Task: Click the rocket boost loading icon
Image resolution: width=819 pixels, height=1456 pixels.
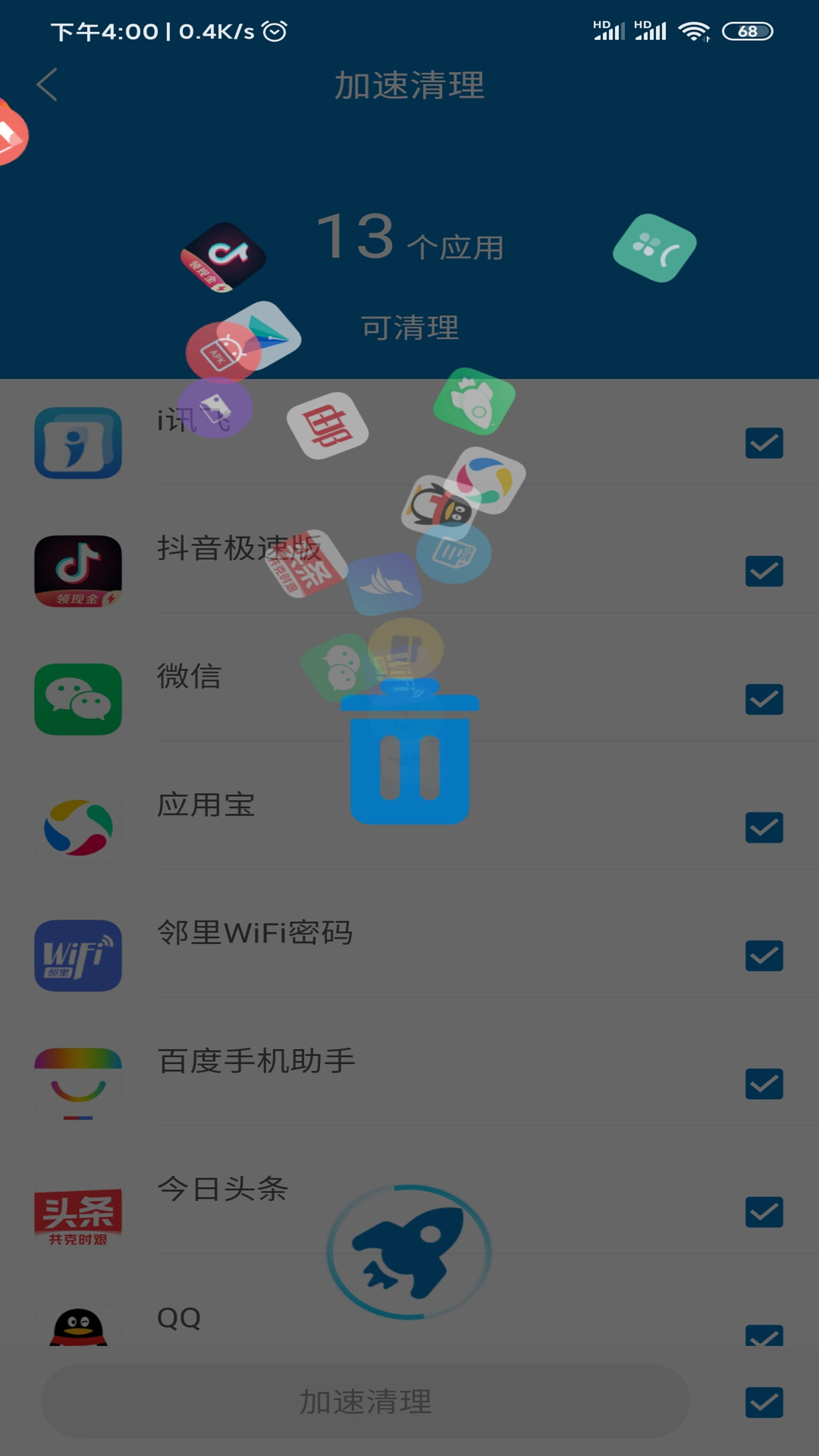Action: click(x=410, y=1251)
